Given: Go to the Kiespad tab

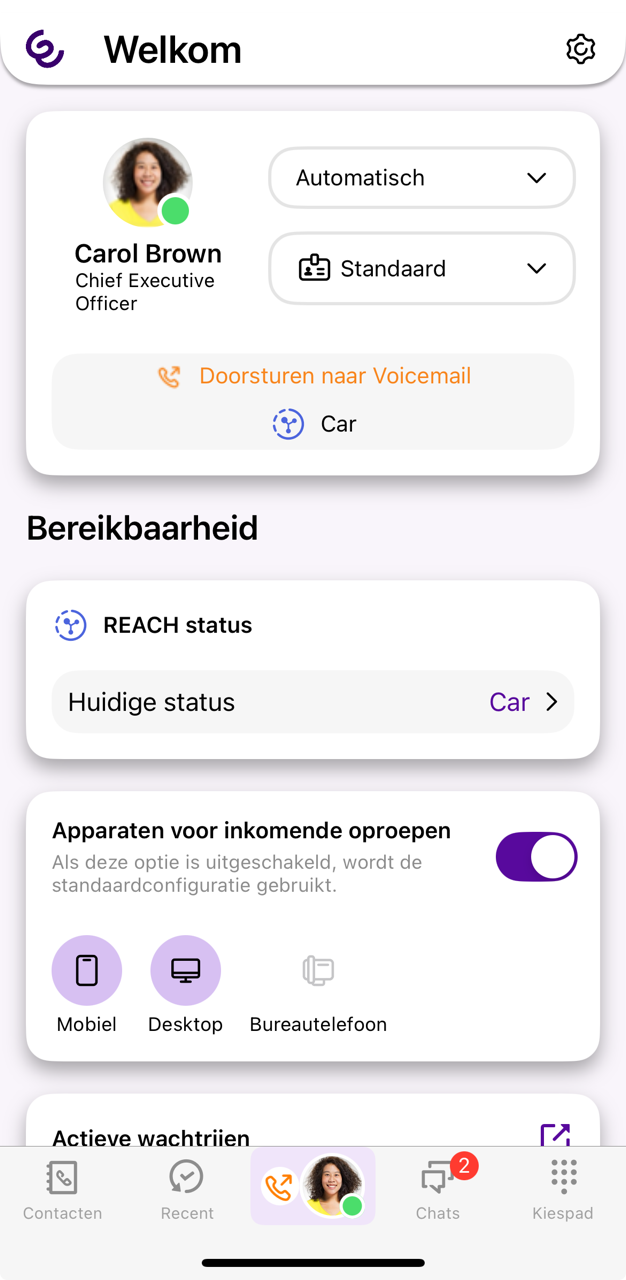Looking at the screenshot, I should [x=563, y=1190].
